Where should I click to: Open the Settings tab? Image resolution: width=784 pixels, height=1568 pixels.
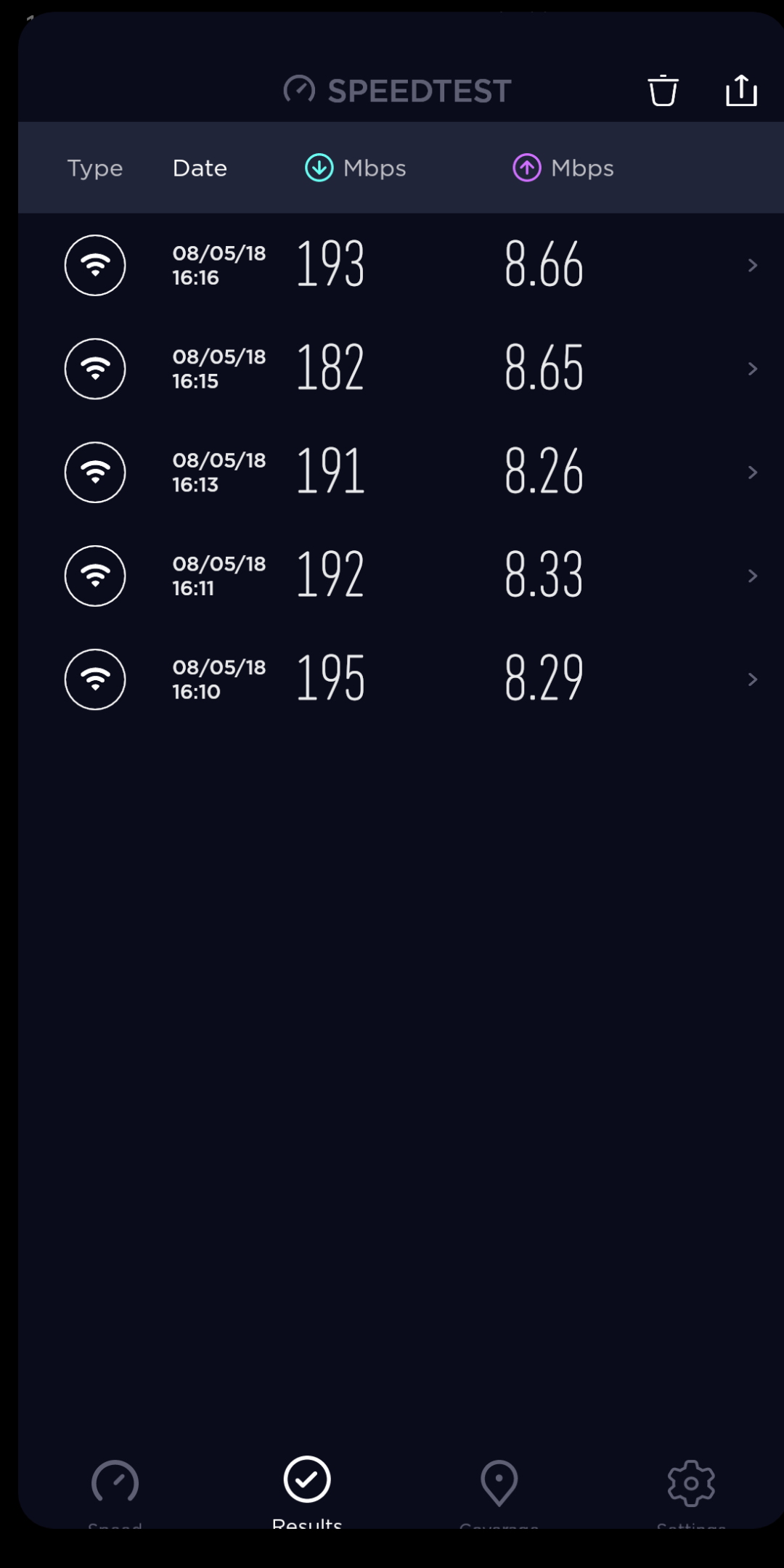[691, 1485]
